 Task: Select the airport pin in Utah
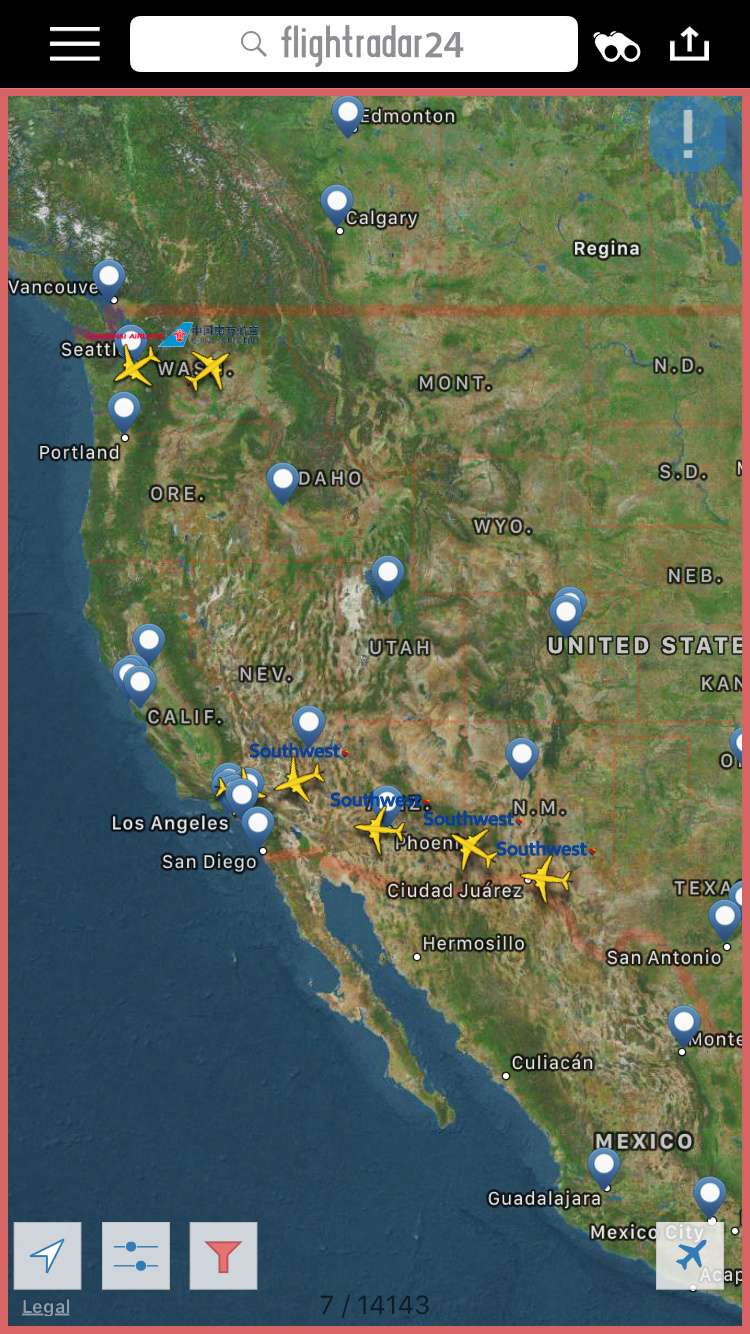pos(387,575)
